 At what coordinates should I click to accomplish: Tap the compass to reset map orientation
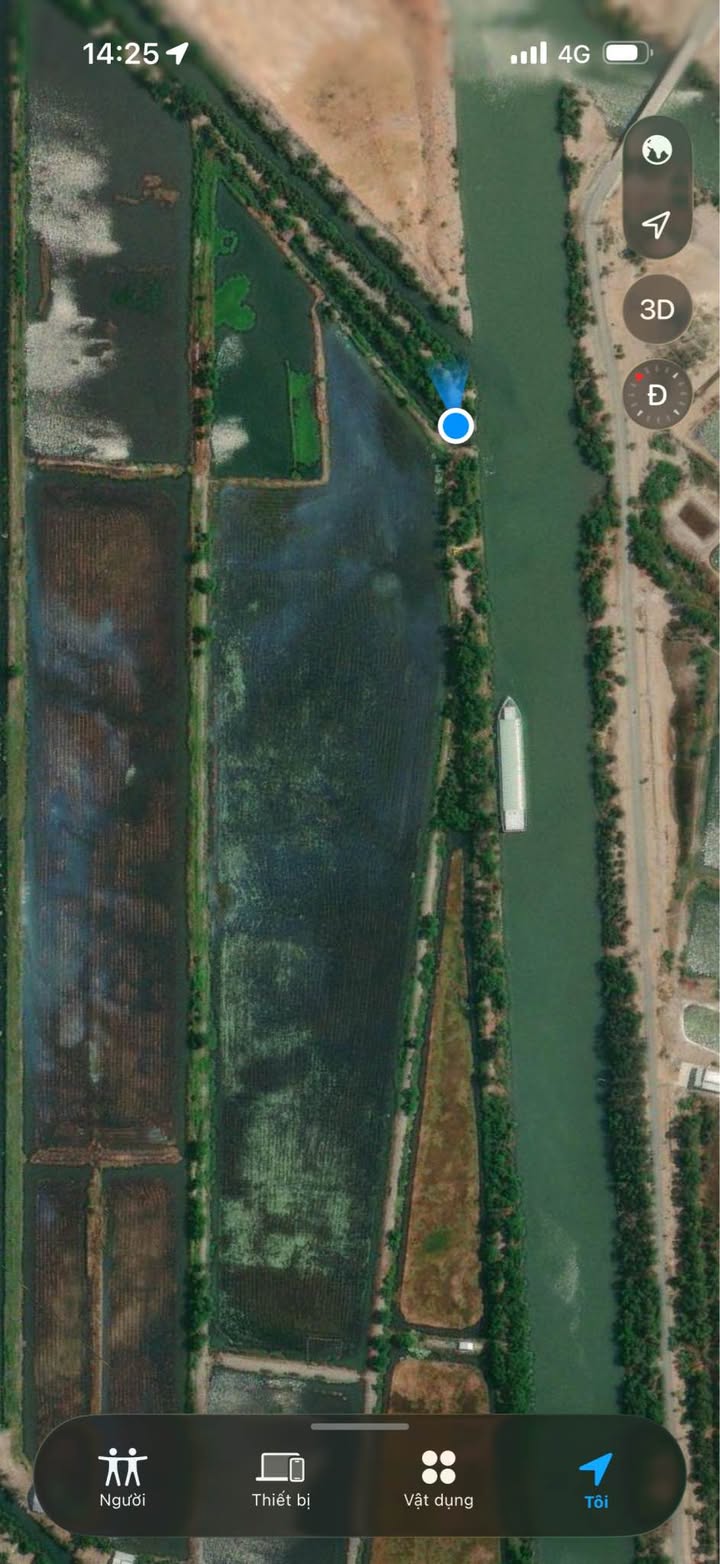point(657,394)
